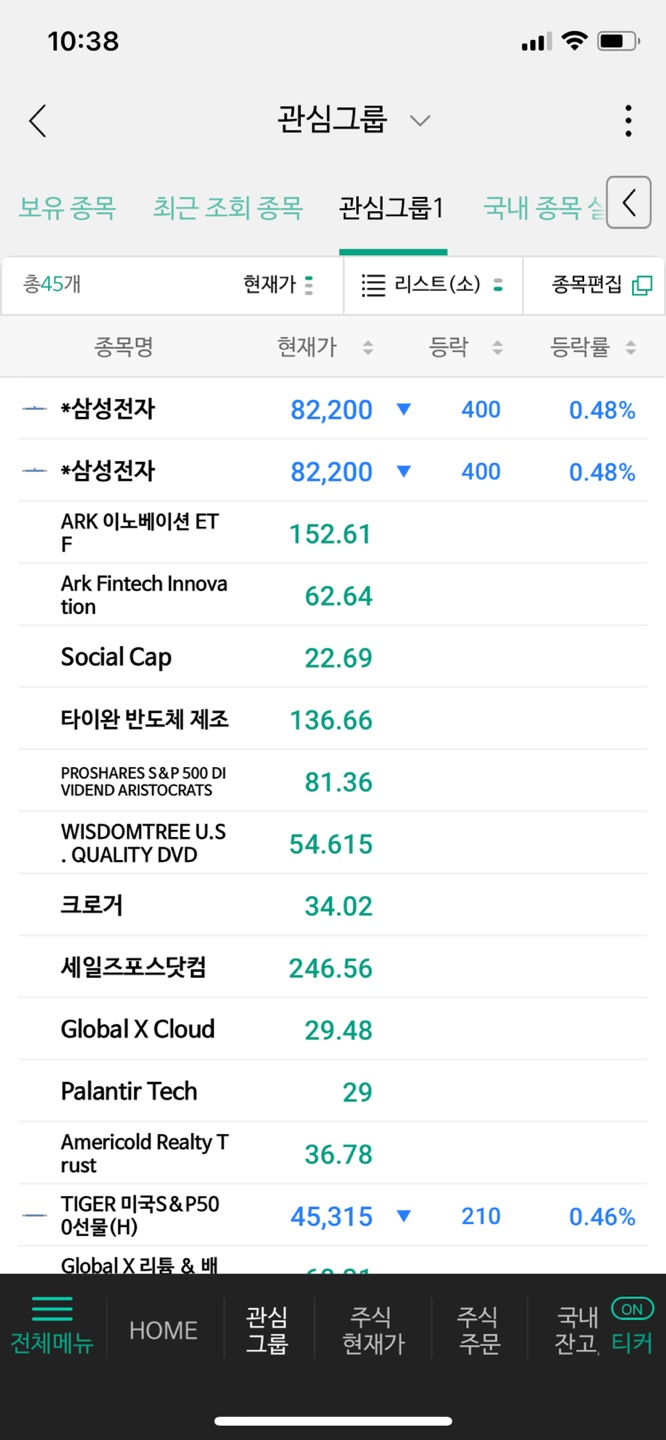This screenshot has width=666, height=1440.
Task: Expand the 관심그룹 title dropdown
Action: pos(420,121)
